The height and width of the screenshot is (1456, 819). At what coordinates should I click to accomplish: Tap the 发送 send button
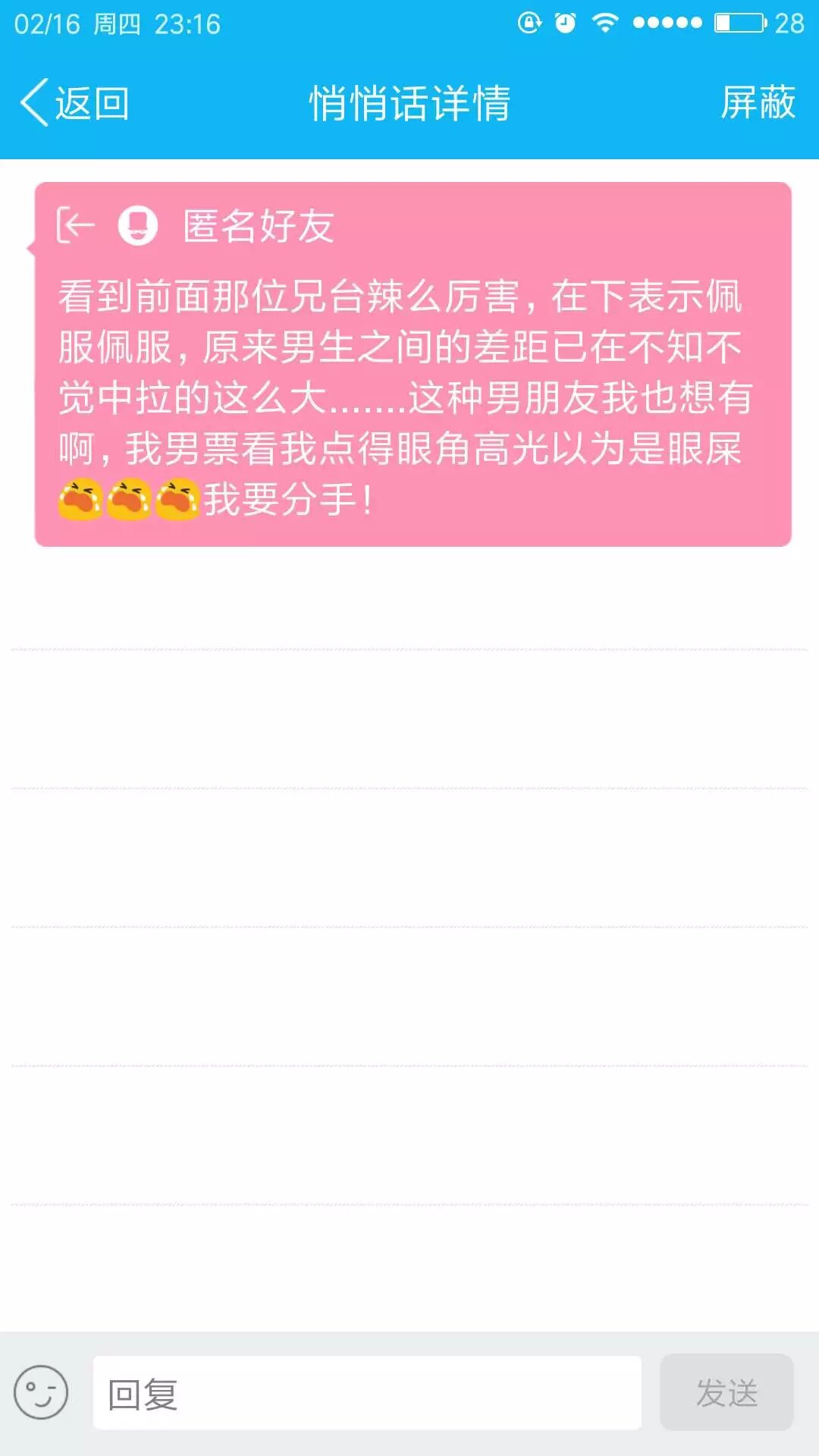pyautogui.click(x=726, y=1392)
